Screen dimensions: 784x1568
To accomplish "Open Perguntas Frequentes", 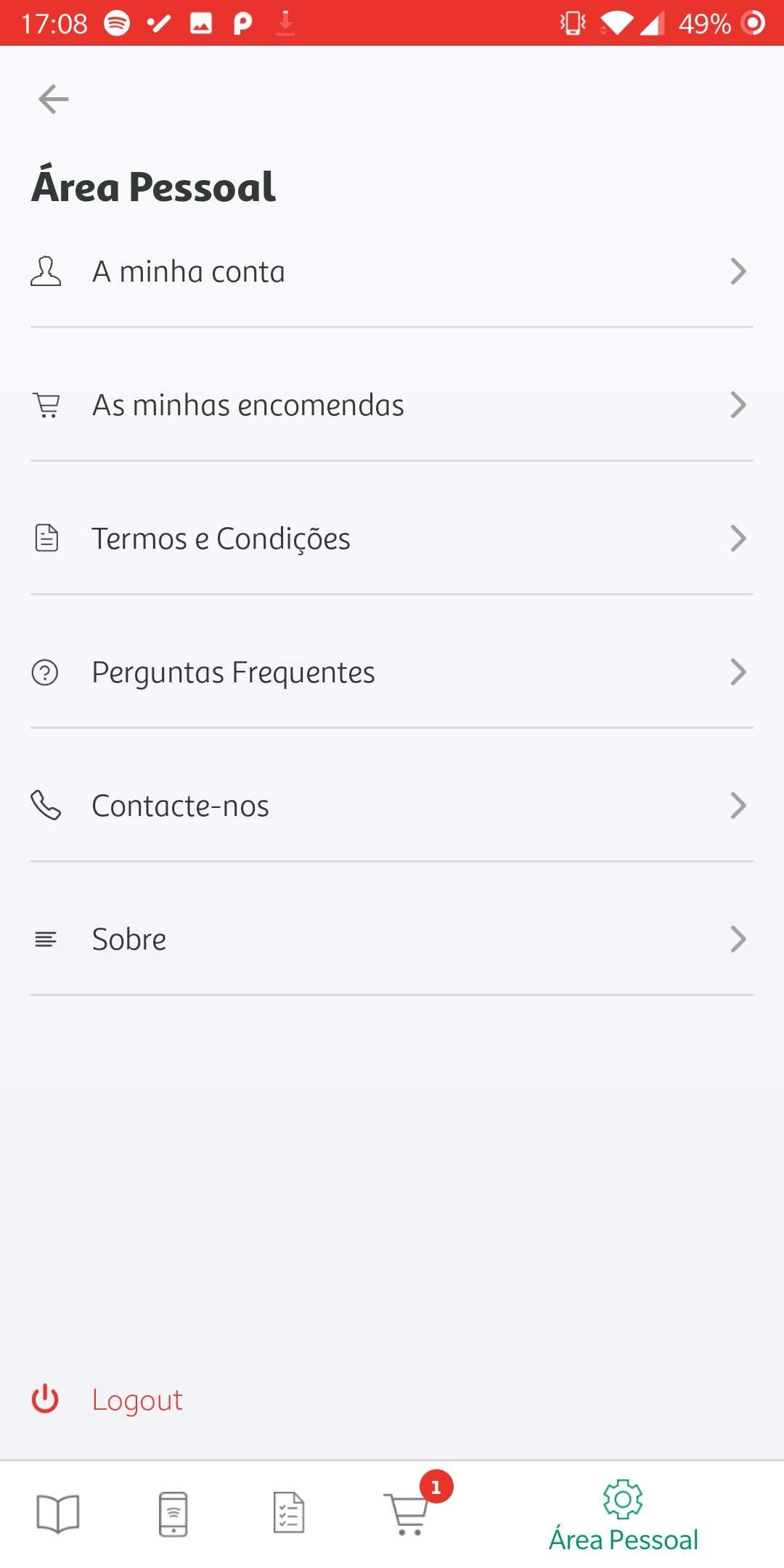I will pyautogui.click(x=391, y=672).
